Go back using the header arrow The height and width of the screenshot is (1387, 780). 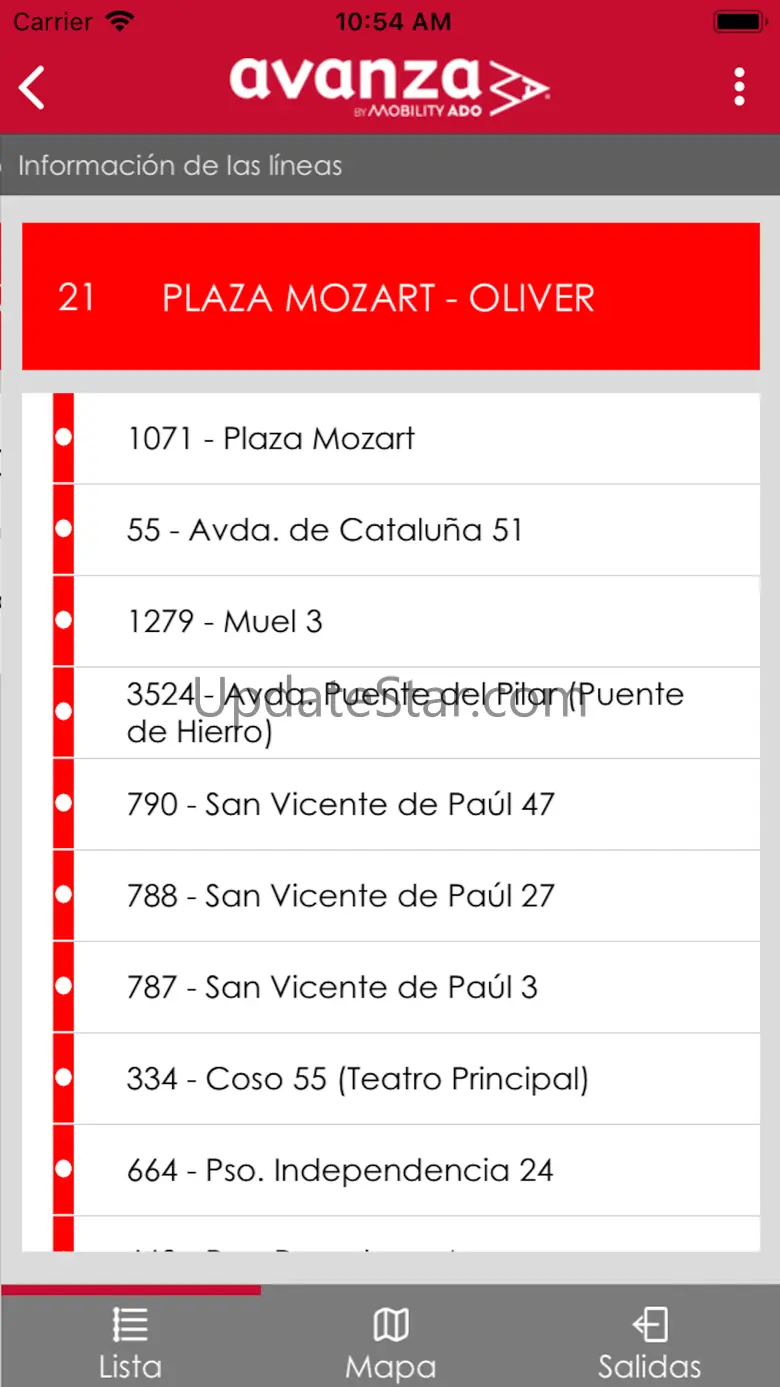tap(32, 88)
